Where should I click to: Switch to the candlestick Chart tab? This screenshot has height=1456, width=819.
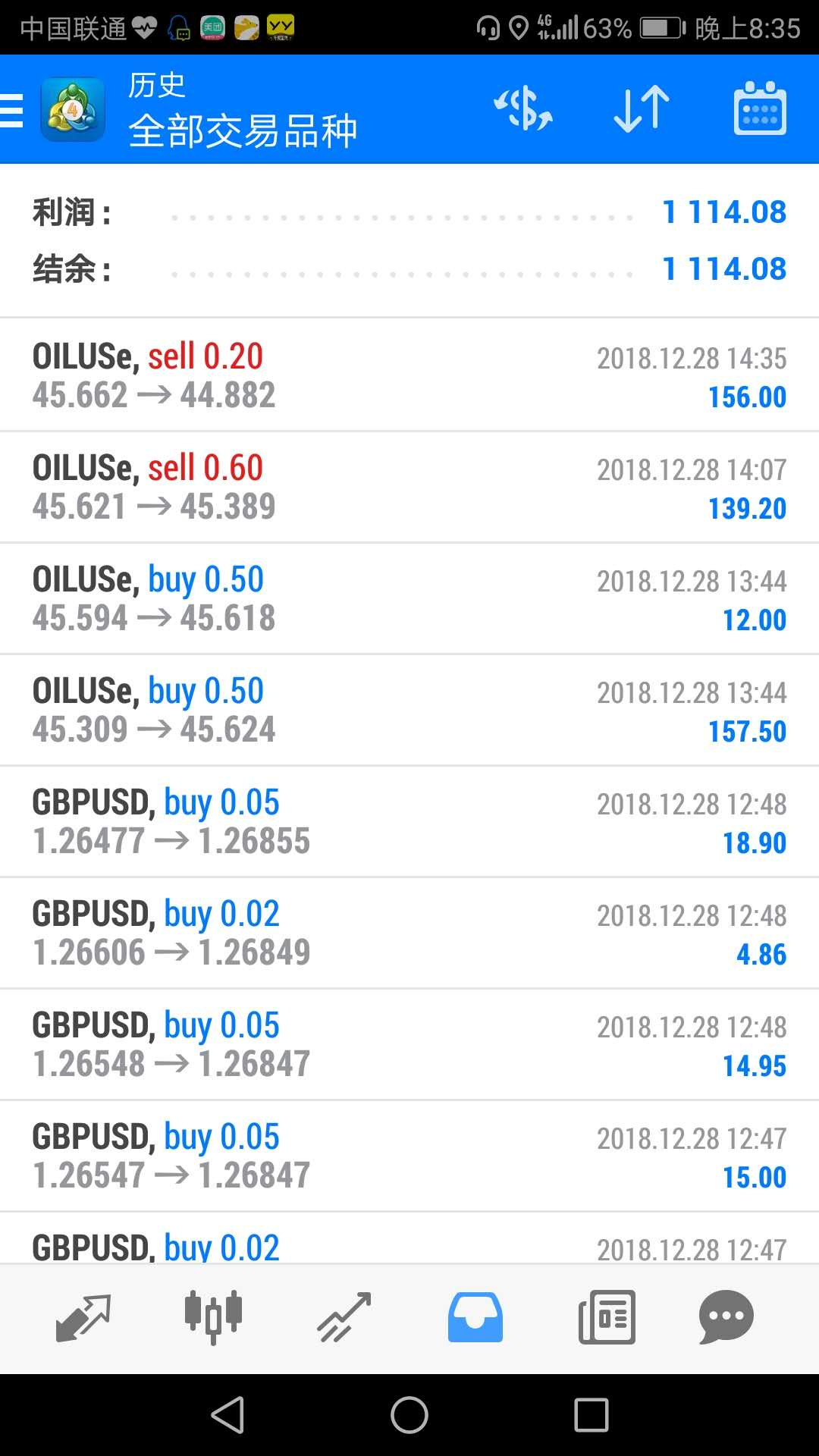(x=213, y=1318)
